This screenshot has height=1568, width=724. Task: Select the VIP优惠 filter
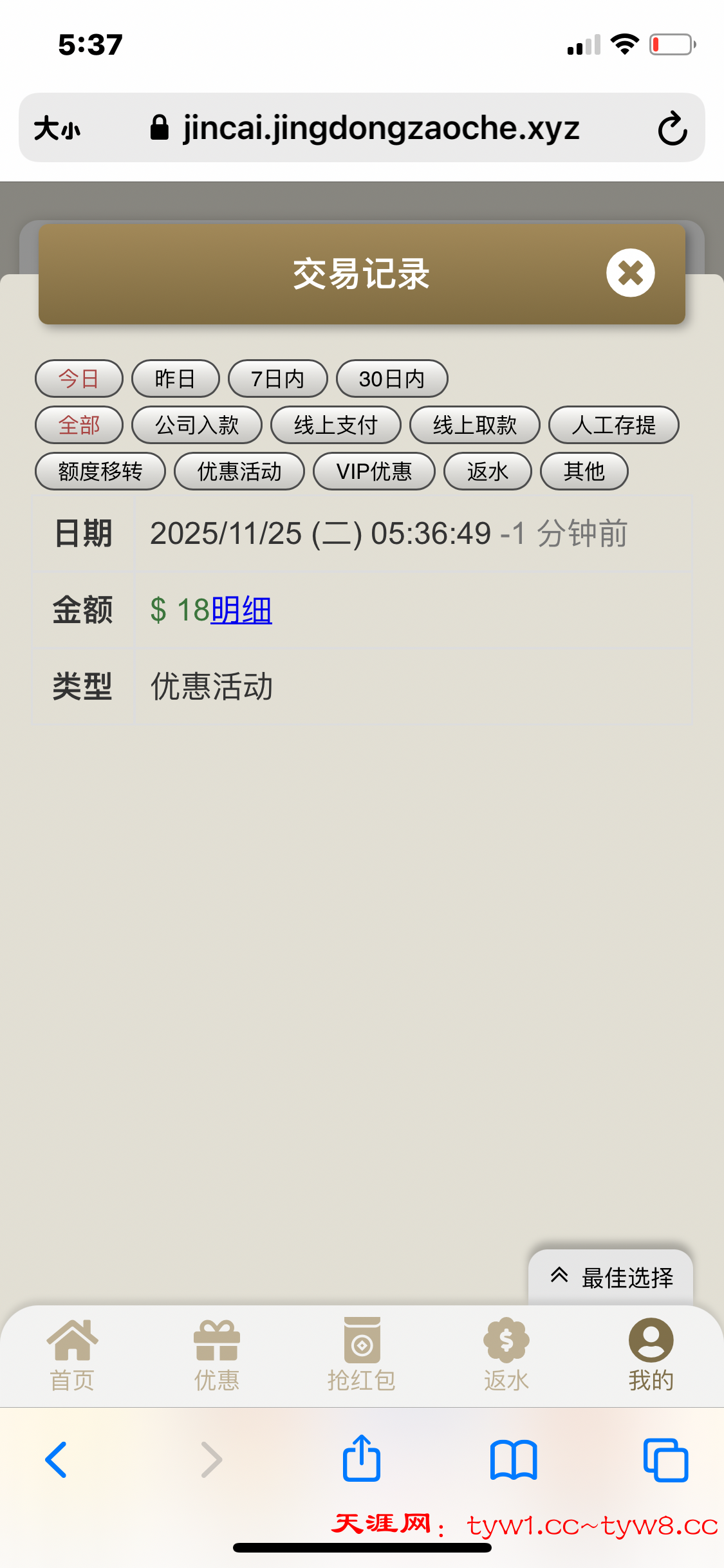pos(374,471)
